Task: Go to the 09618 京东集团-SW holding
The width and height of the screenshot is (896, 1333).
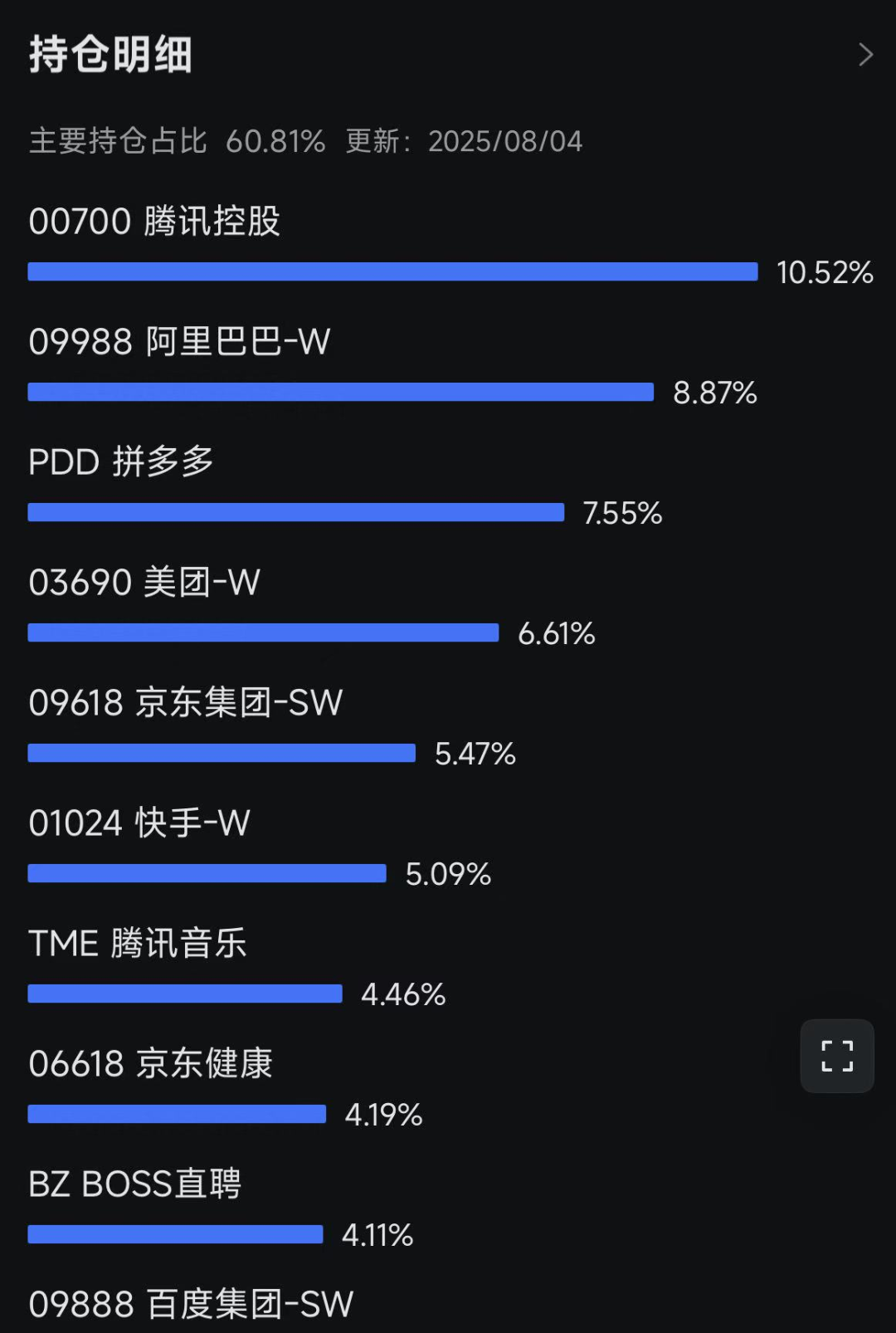Action: pyautogui.click(x=185, y=703)
